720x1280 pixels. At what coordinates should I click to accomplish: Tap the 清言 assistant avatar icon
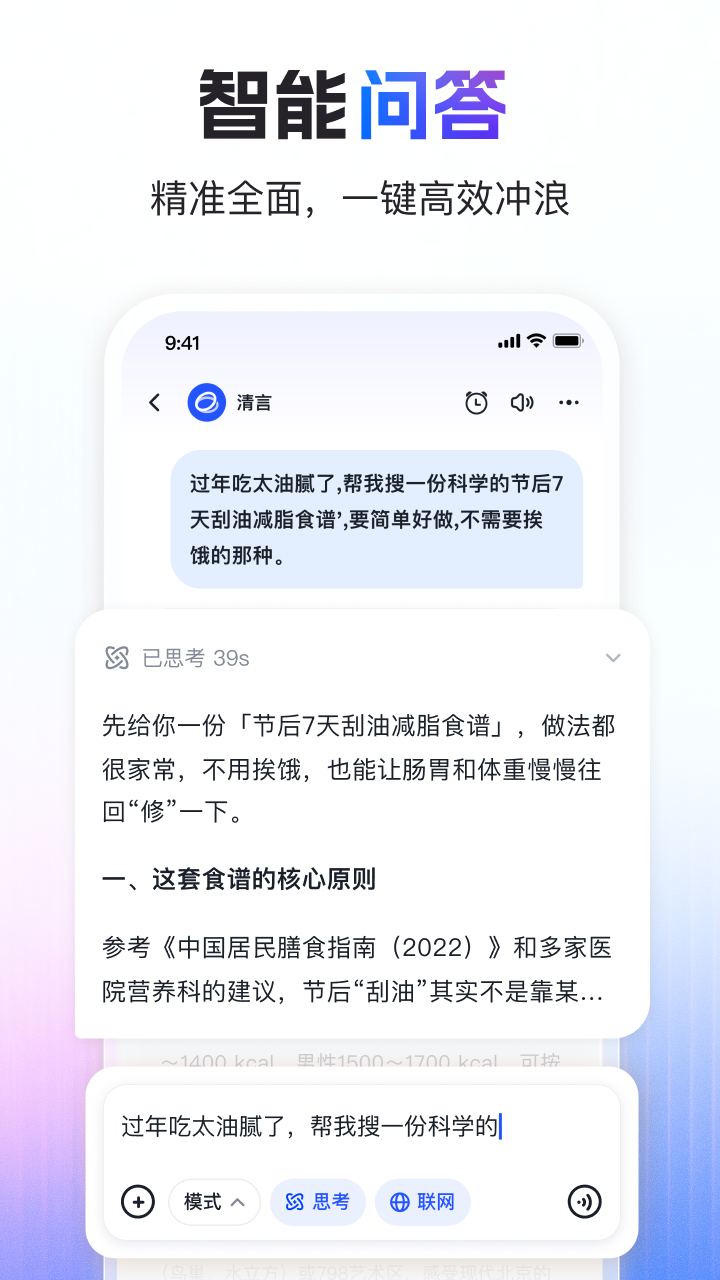pyautogui.click(x=206, y=403)
